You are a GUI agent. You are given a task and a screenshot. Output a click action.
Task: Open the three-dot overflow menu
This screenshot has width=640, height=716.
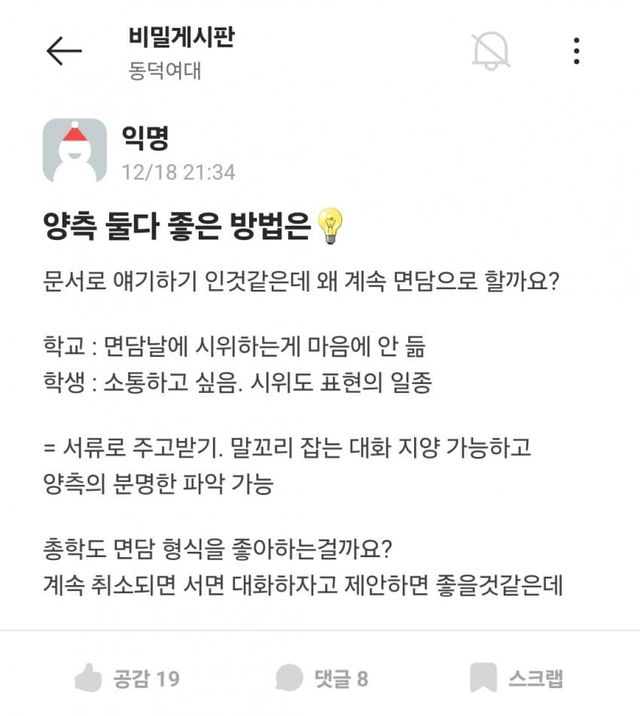pyautogui.click(x=577, y=52)
